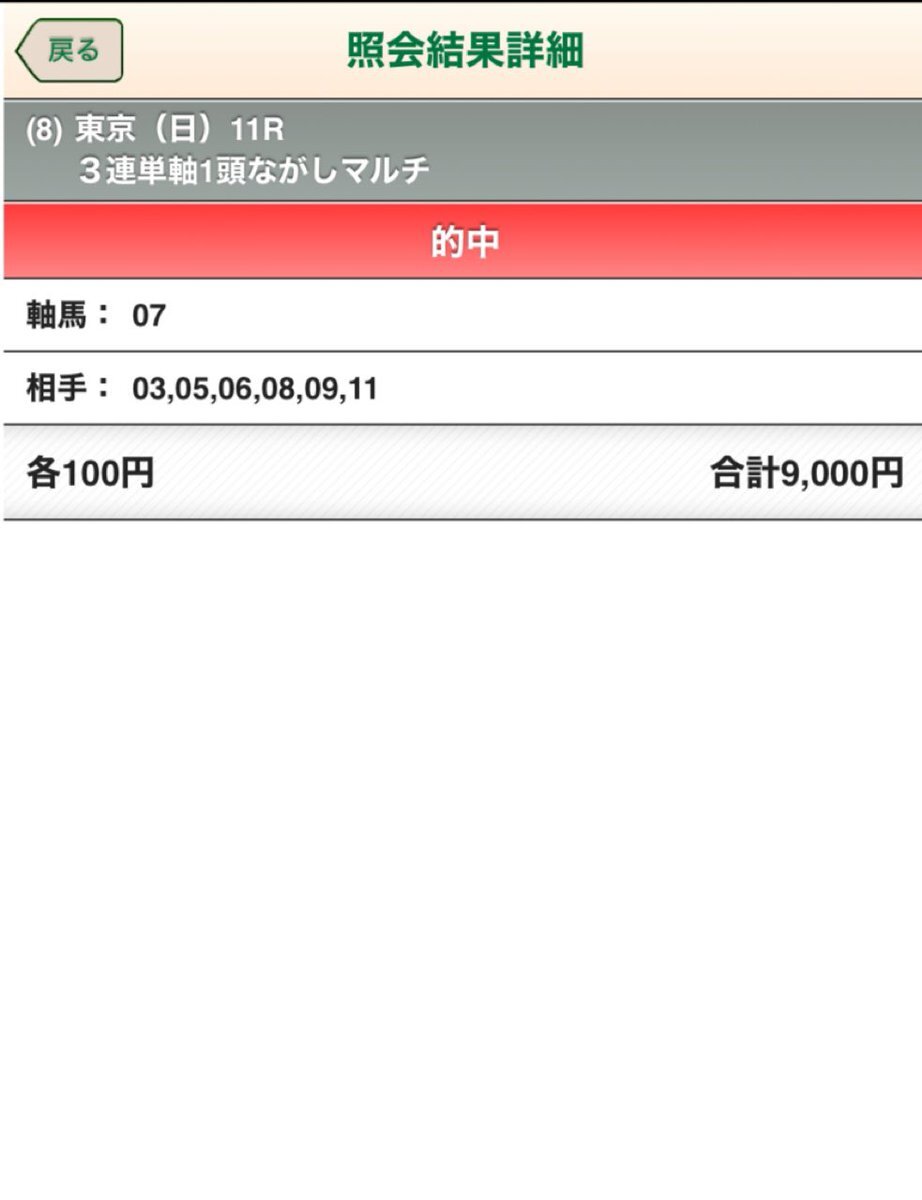Tap the 戻る back button
Screen dimensions: 922x1200
[70, 50]
